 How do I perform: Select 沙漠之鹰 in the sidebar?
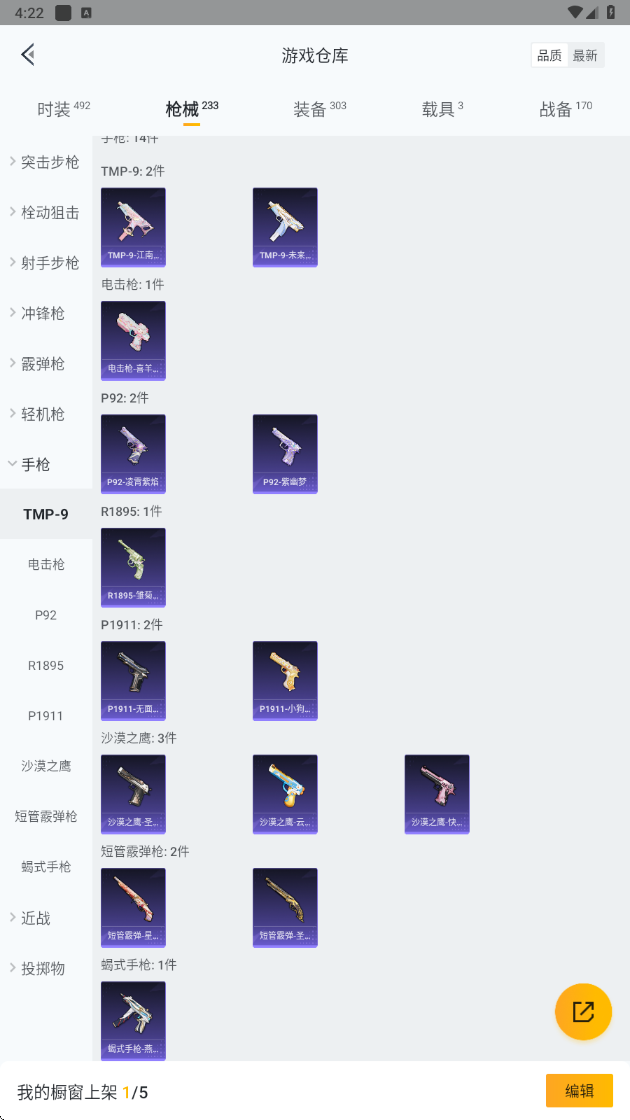[x=46, y=766]
